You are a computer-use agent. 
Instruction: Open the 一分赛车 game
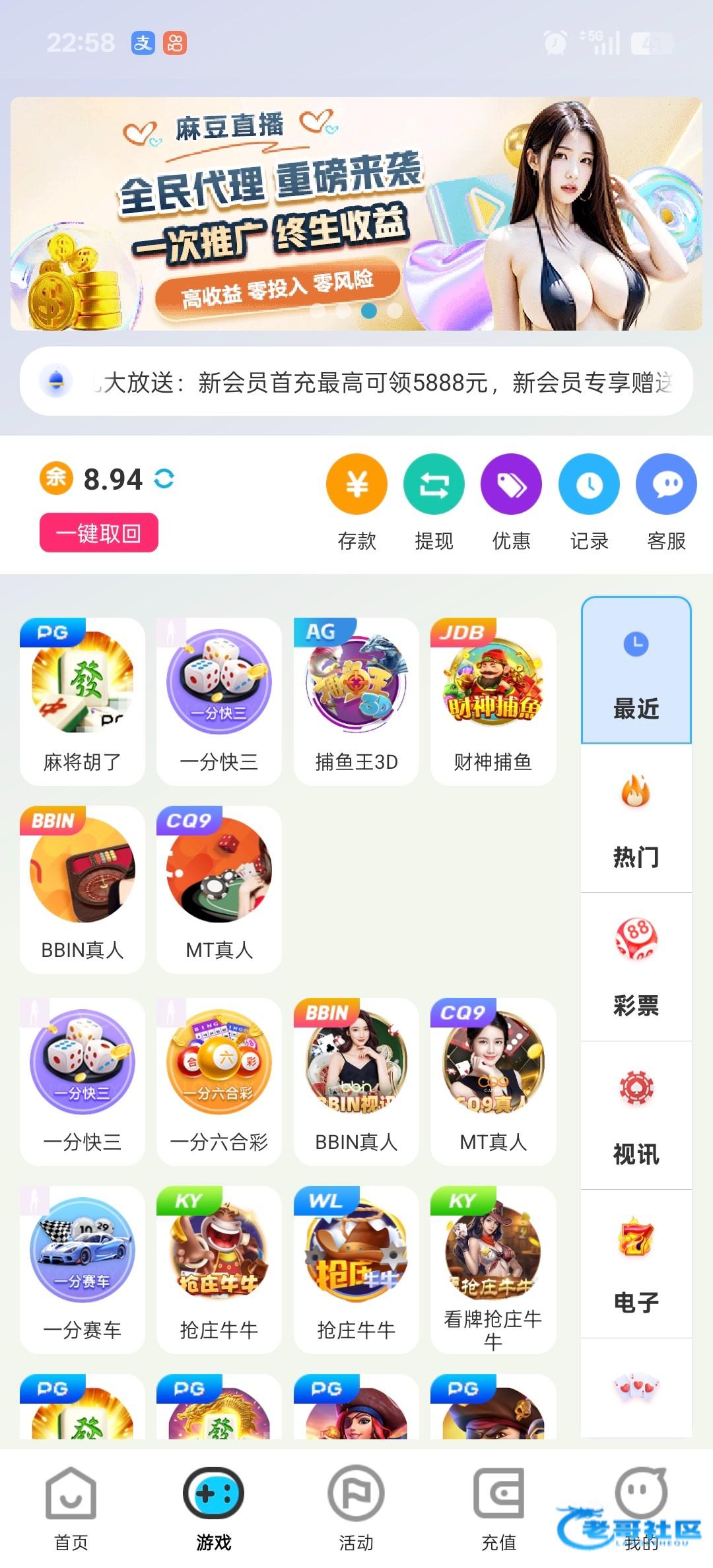[x=83, y=1269]
